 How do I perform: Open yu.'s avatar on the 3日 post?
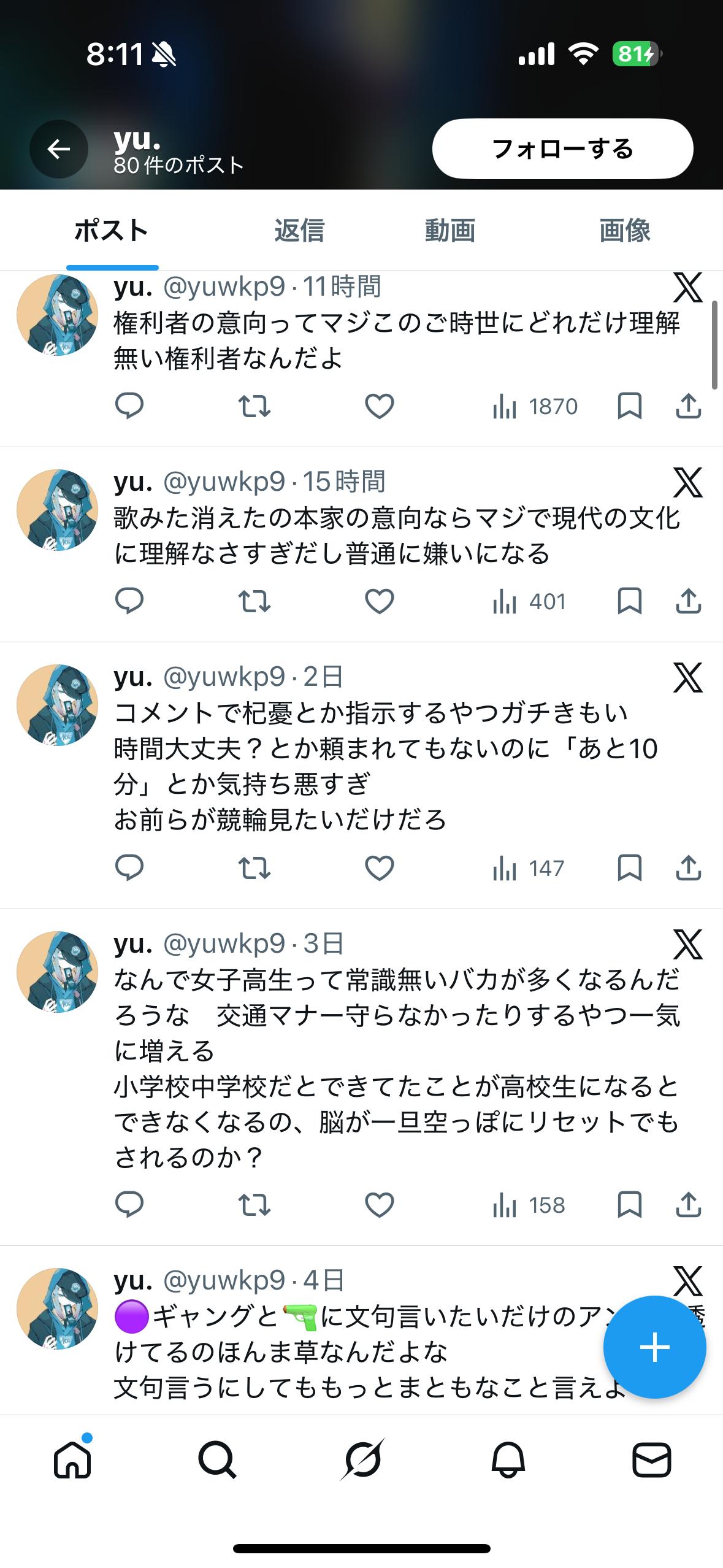57,972
